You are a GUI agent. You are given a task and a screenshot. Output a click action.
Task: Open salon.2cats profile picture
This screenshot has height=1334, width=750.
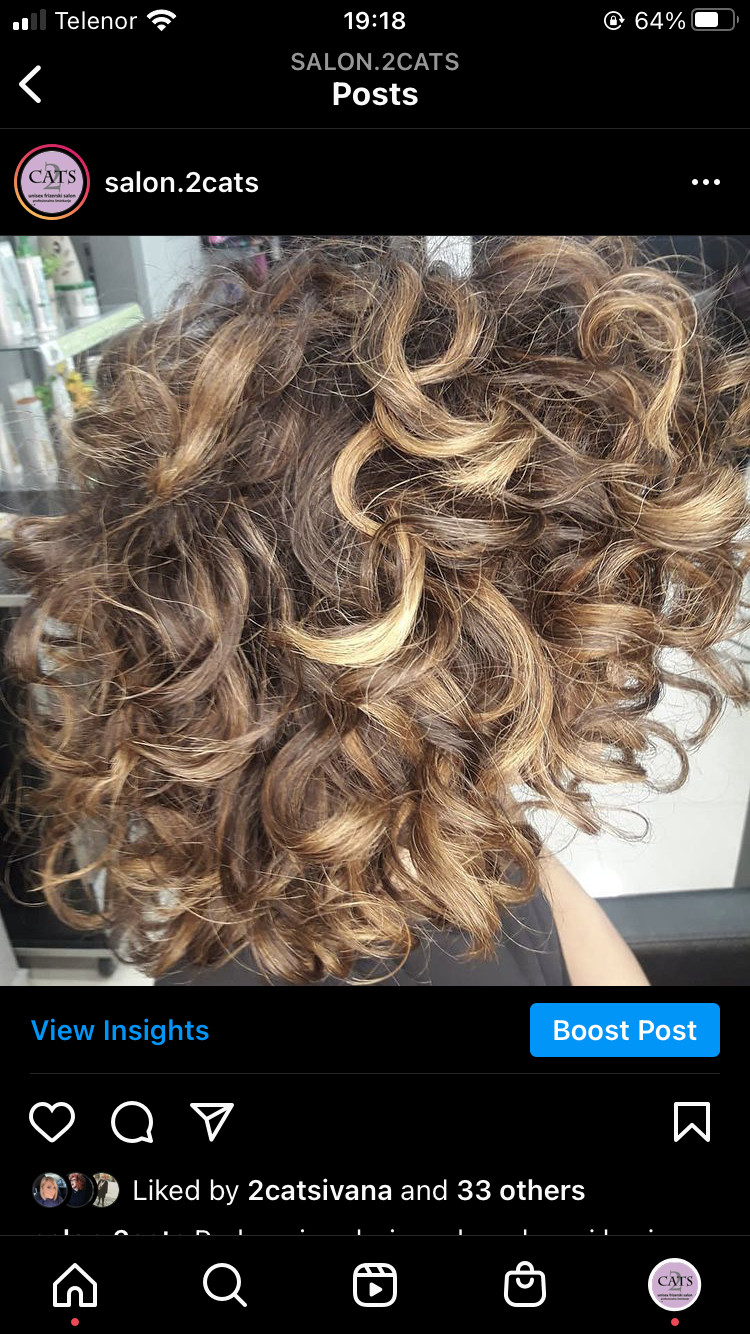pos(52,182)
